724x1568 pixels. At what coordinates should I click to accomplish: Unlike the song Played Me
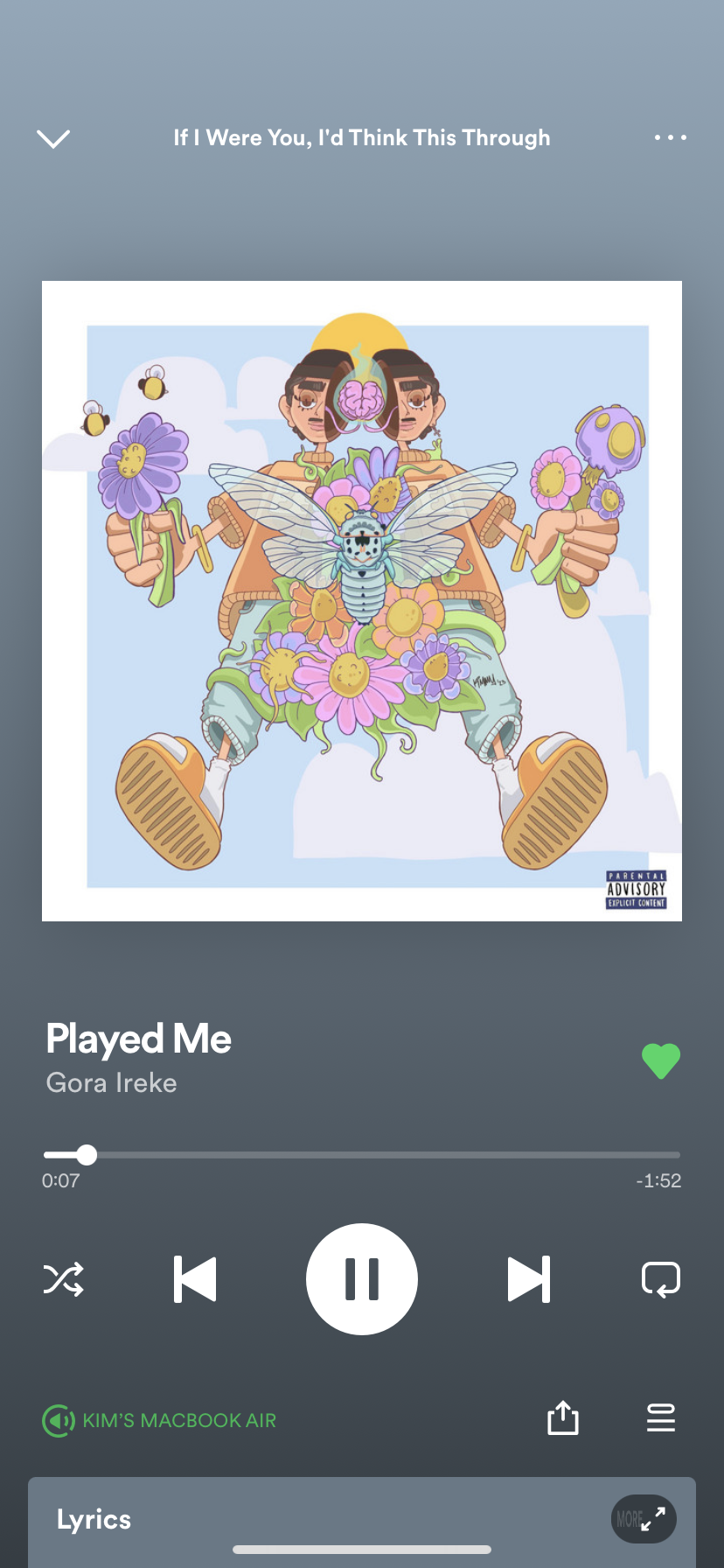(660, 1060)
